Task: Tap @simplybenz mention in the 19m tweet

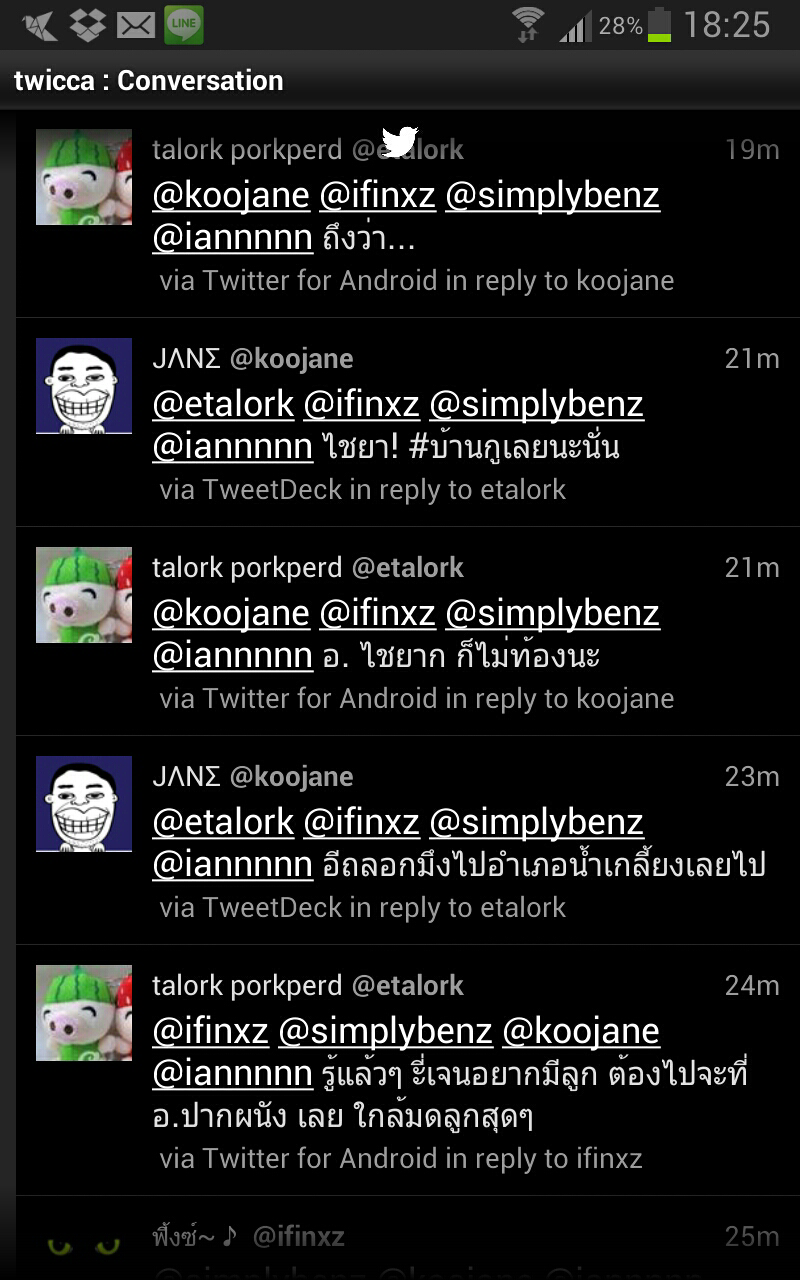Action: [552, 195]
